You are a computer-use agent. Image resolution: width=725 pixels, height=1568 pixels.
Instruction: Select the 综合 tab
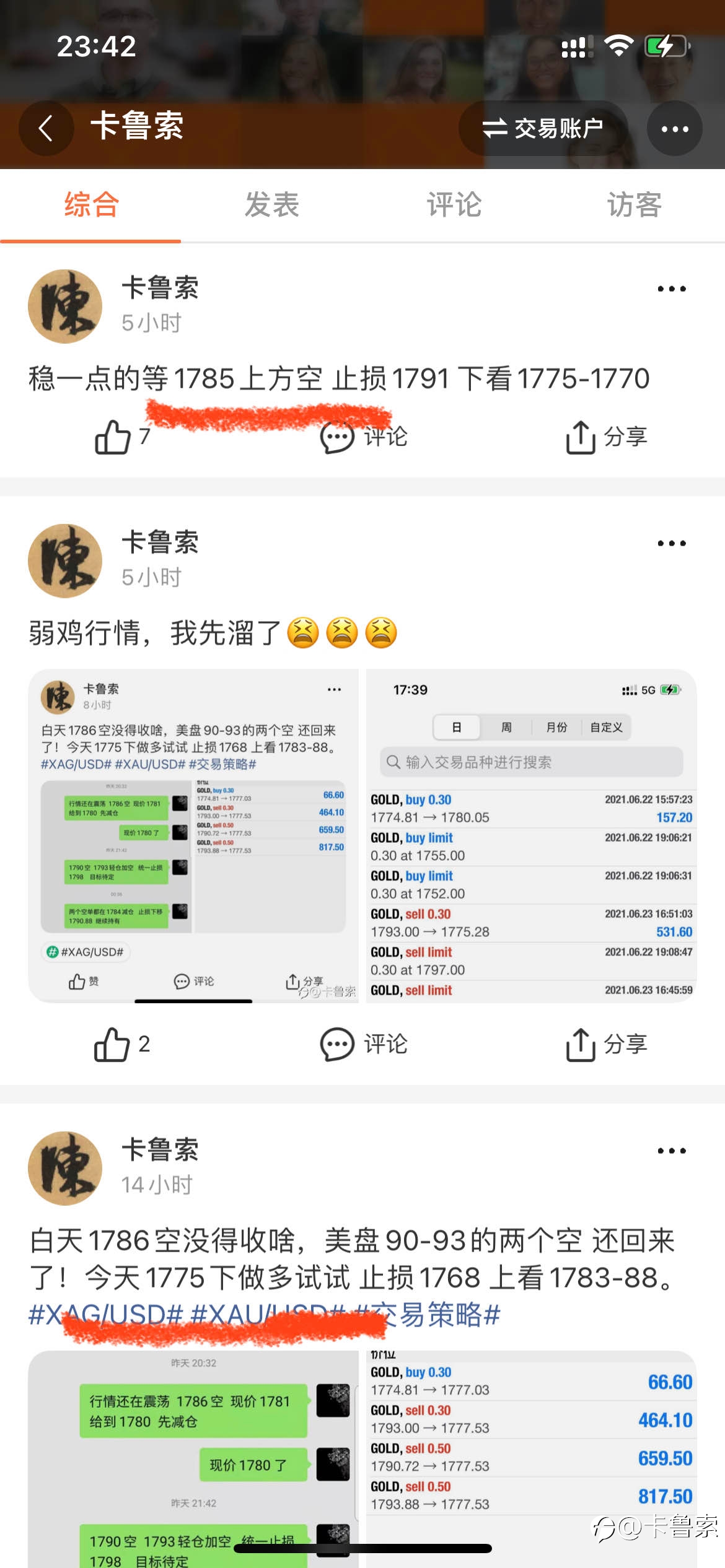point(91,205)
